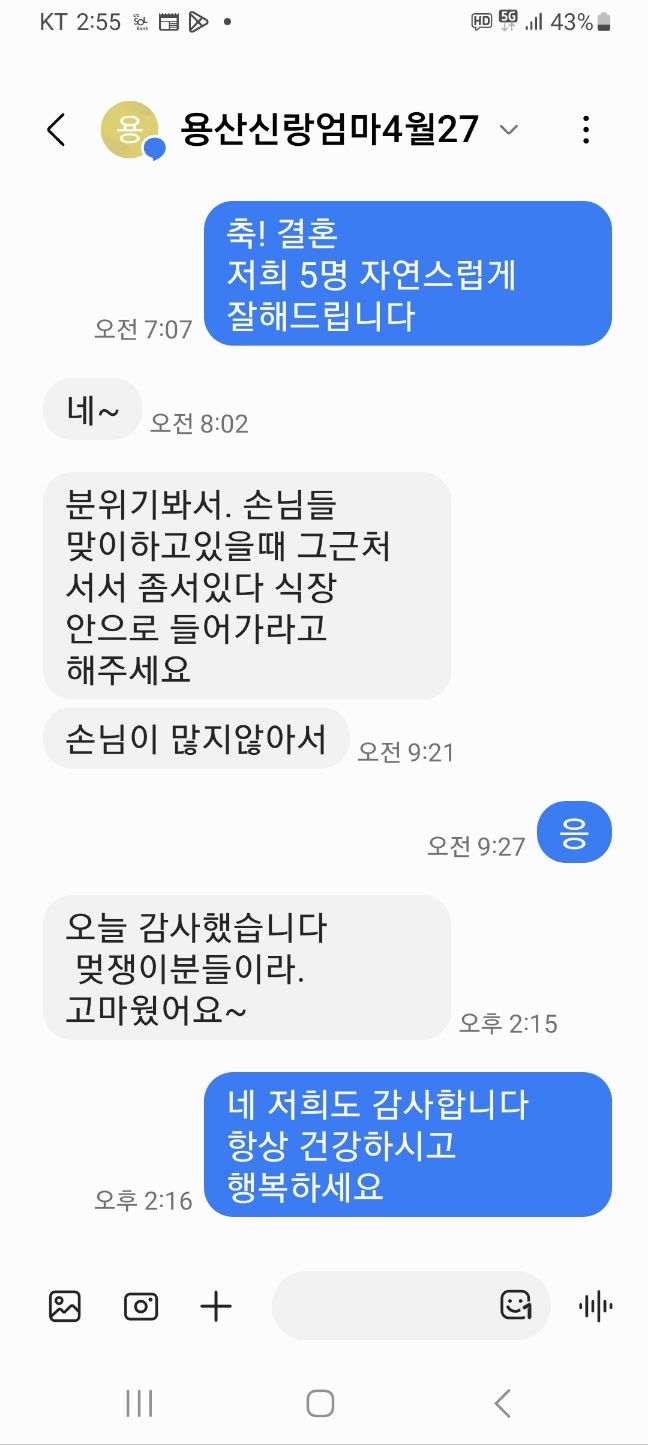Open the sticker and emoji picker
648x1445 pixels.
(x=516, y=1305)
